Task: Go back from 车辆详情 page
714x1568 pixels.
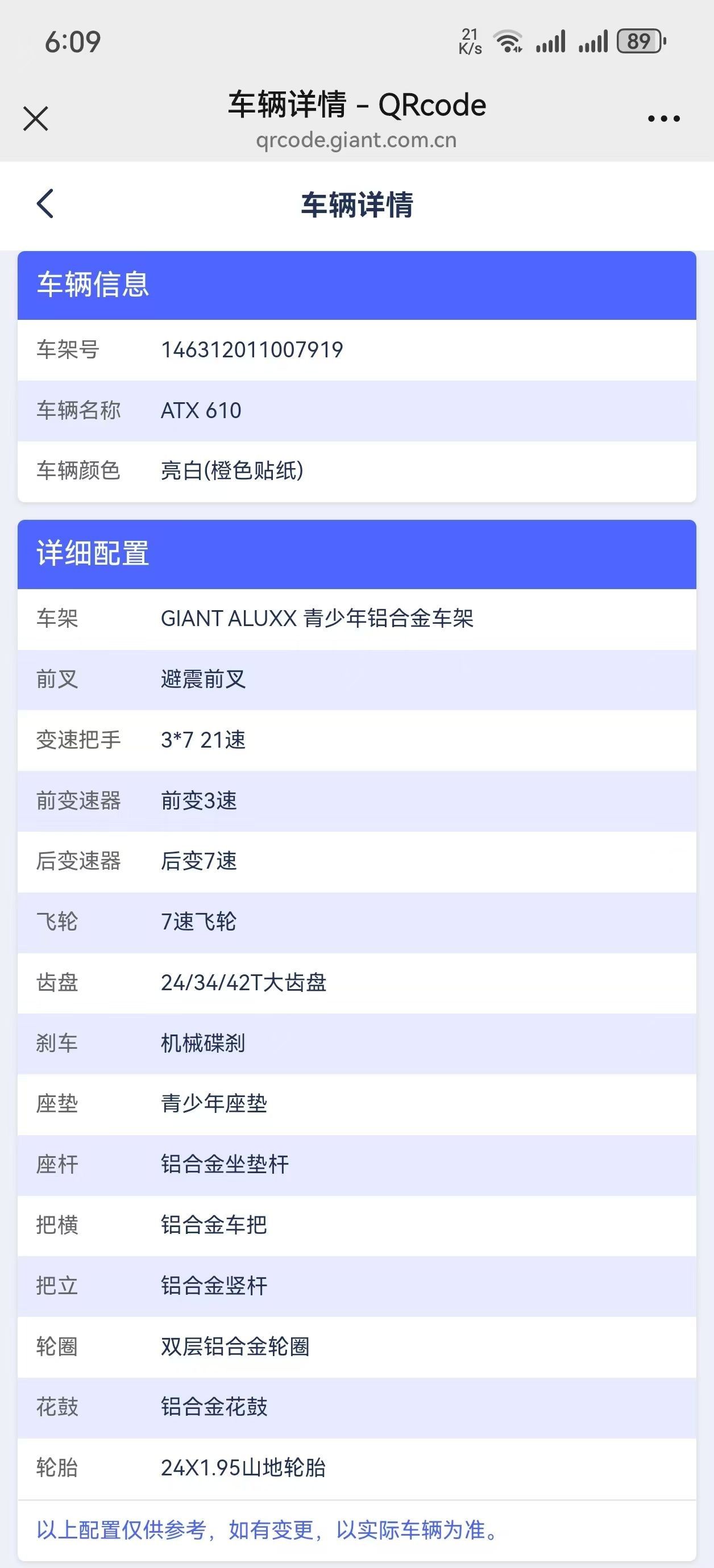Action: pos(45,203)
